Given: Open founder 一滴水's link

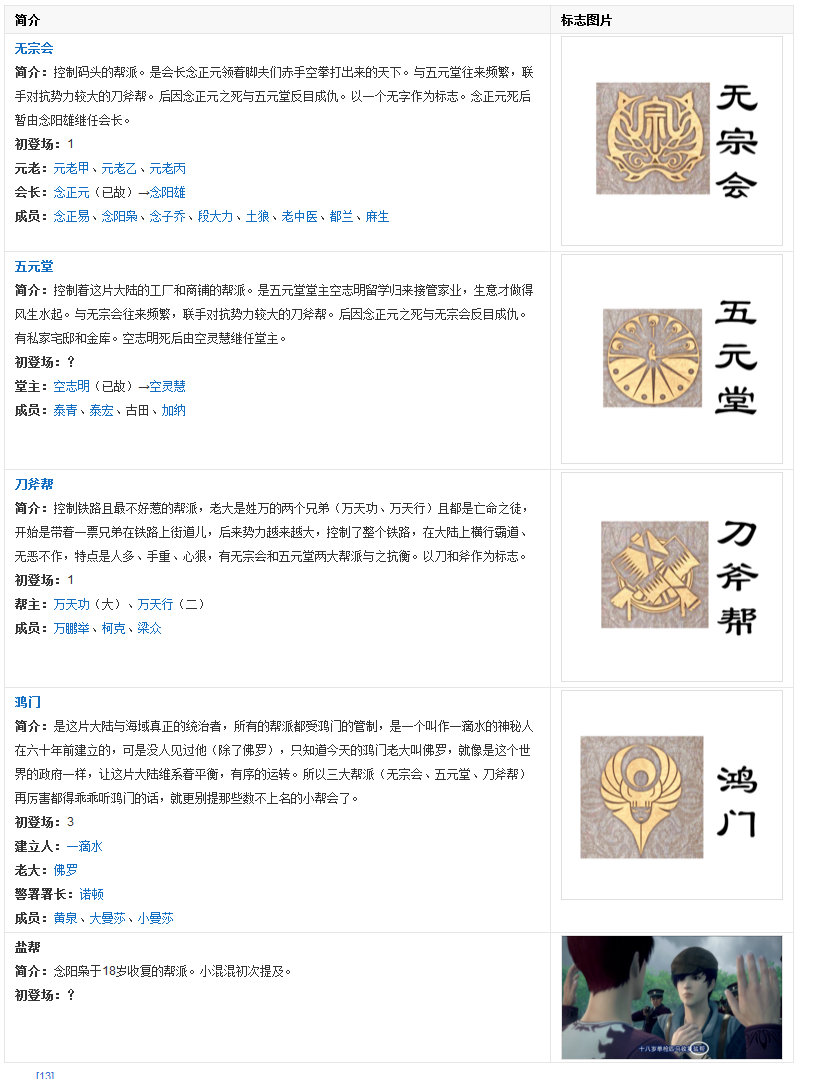Looking at the screenshot, I should [x=85, y=846].
